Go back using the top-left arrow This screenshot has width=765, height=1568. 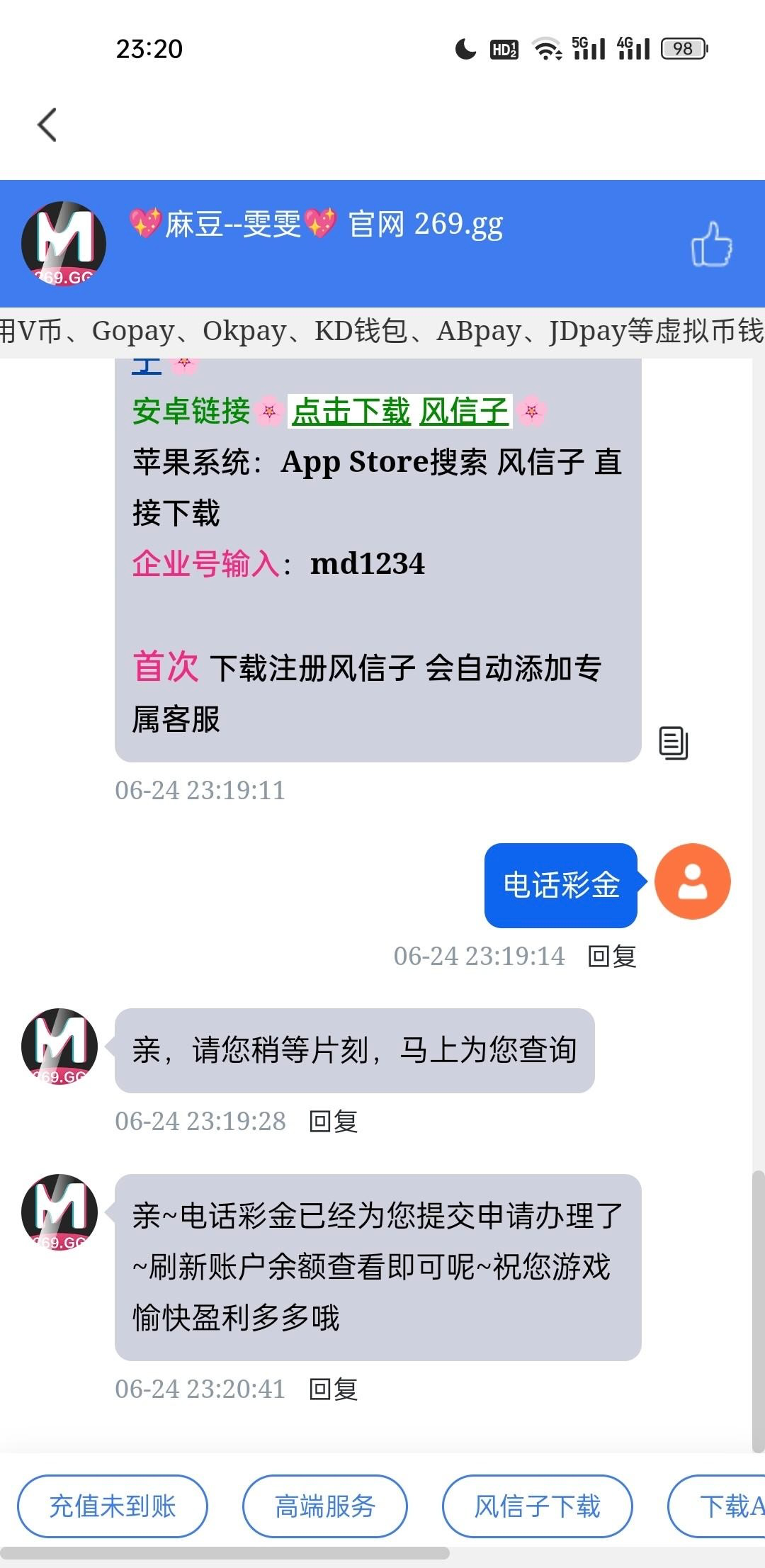click(x=47, y=125)
